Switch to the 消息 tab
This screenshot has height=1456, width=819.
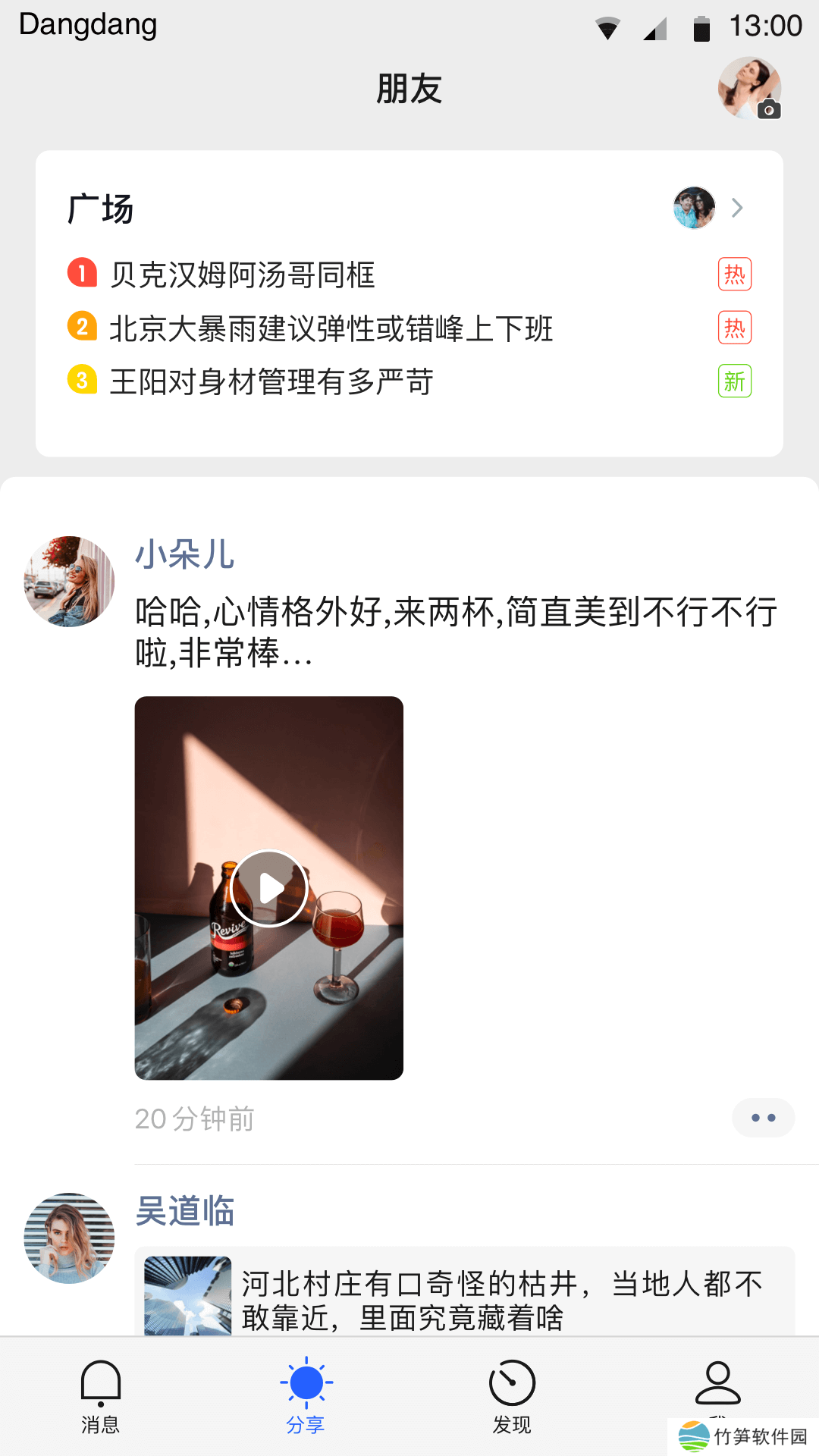pyautogui.click(x=101, y=1395)
